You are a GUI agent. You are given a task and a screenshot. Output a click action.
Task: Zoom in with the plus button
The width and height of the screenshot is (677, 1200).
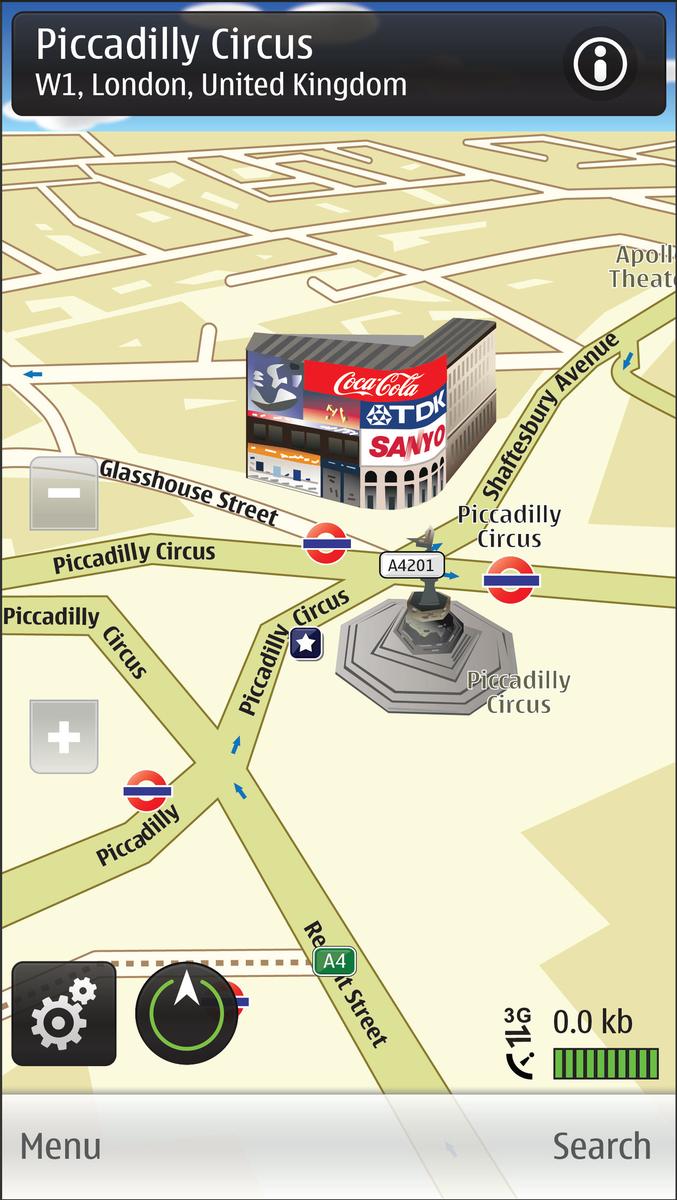[x=64, y=737]
